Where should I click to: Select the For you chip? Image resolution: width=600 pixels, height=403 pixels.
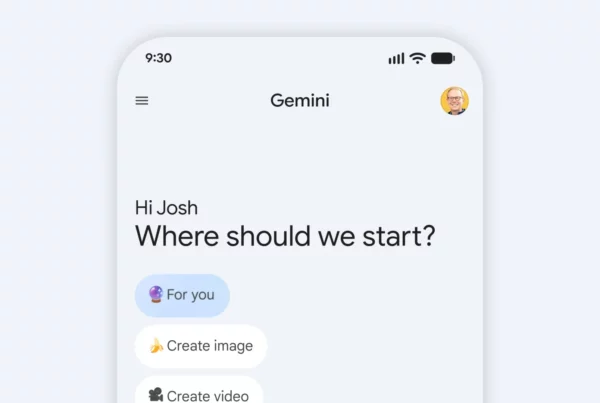tap(182, 295)
